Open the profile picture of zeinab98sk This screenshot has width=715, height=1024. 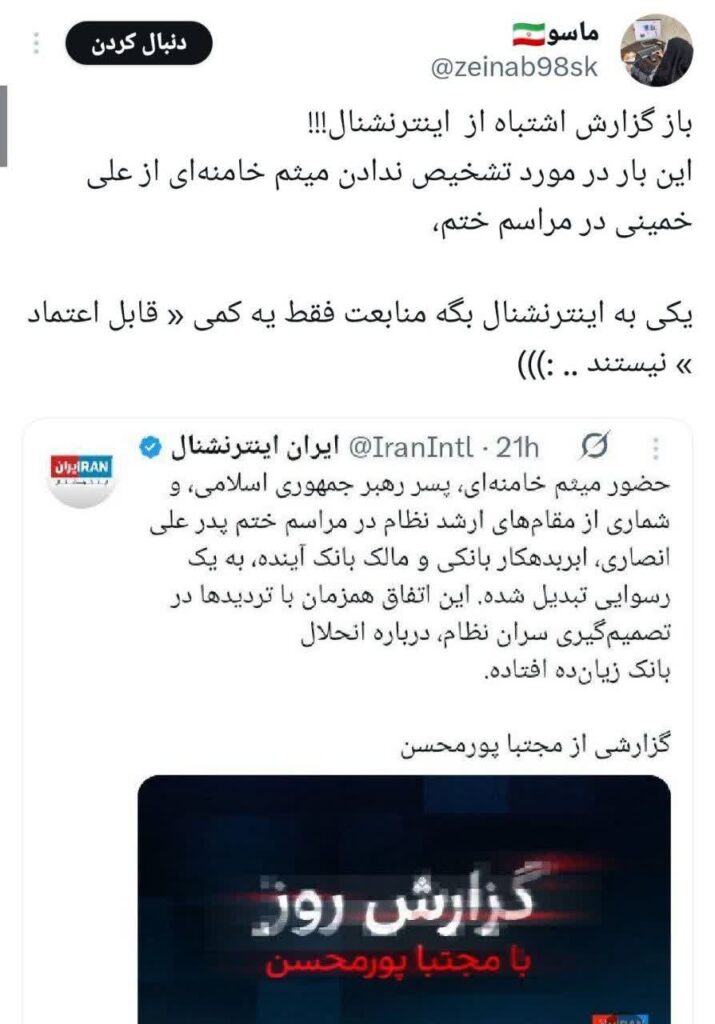656,50
